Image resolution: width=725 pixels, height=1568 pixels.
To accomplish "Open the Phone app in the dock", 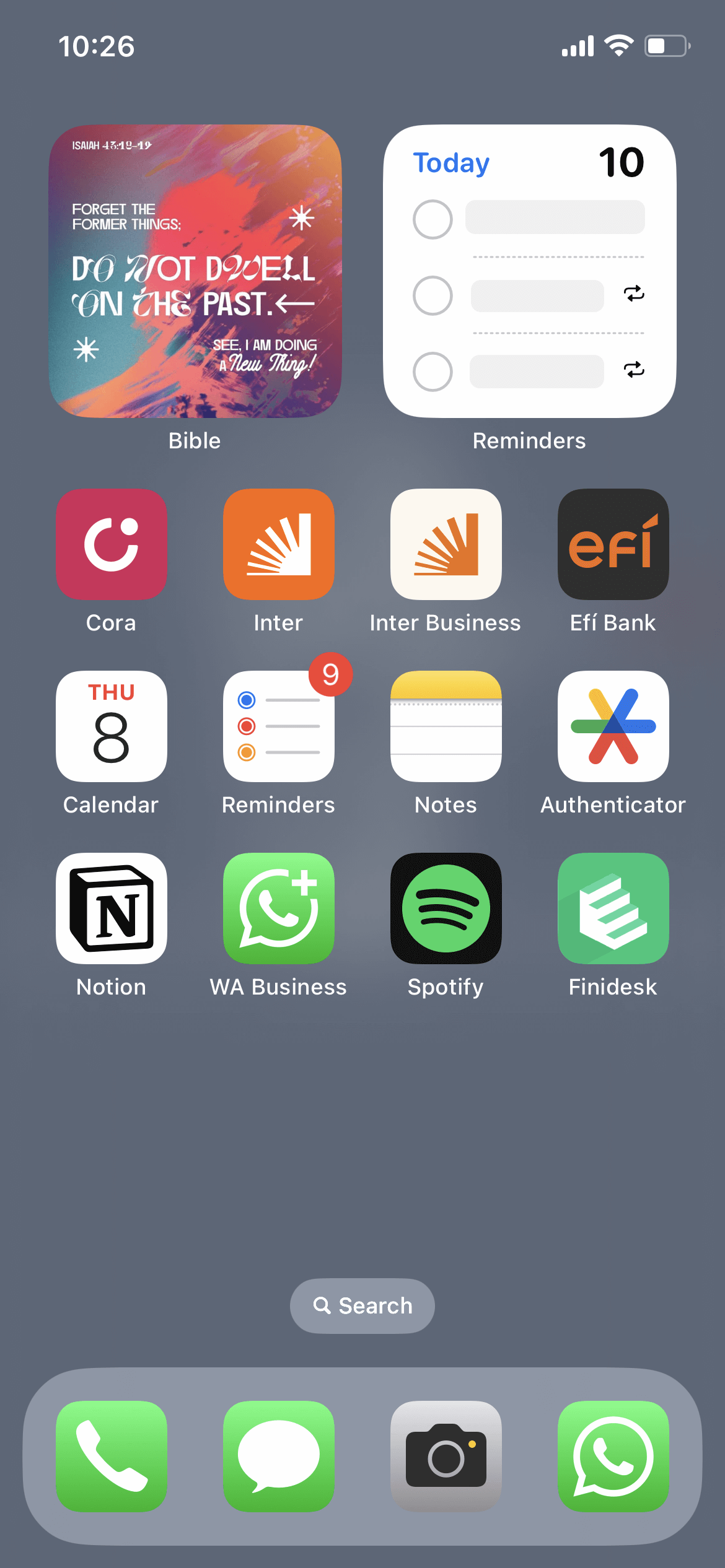I will pos(111,1456).
